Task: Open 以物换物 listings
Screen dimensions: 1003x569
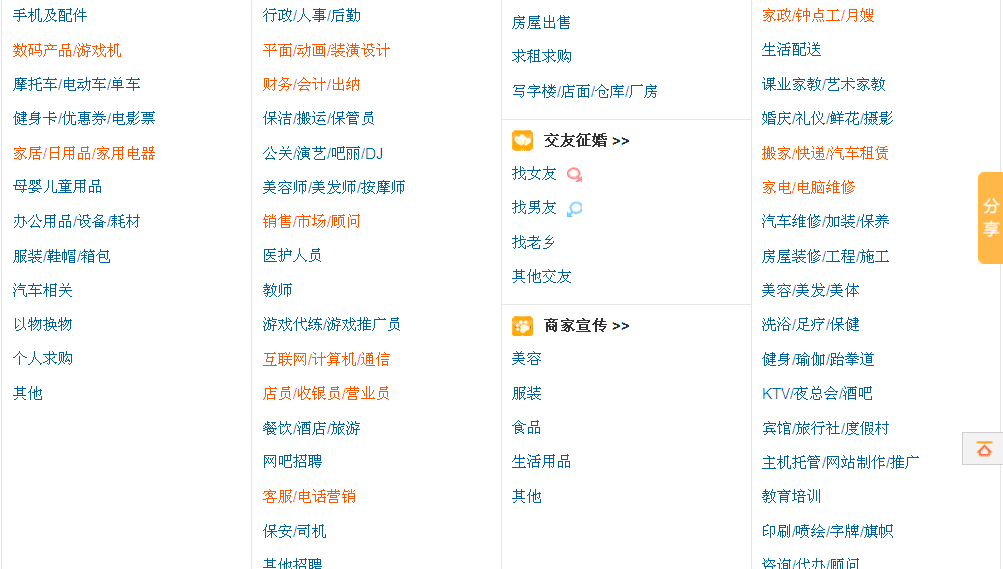Action: 42,324
